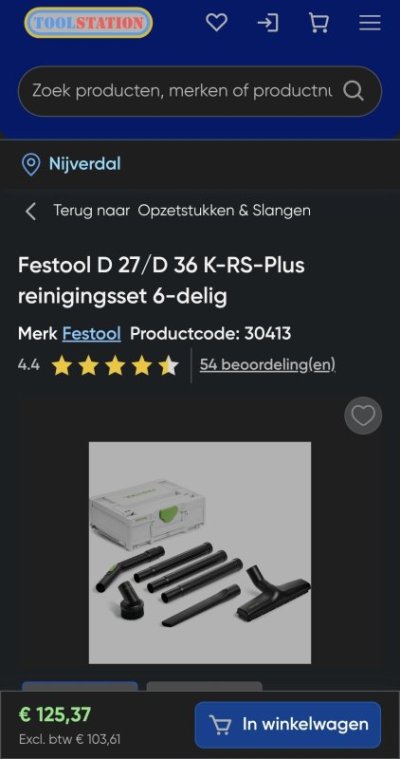Change the Nijverdal store location
Image resolution: width=400 pixels, height=759 pixels.
coord(71,164)
